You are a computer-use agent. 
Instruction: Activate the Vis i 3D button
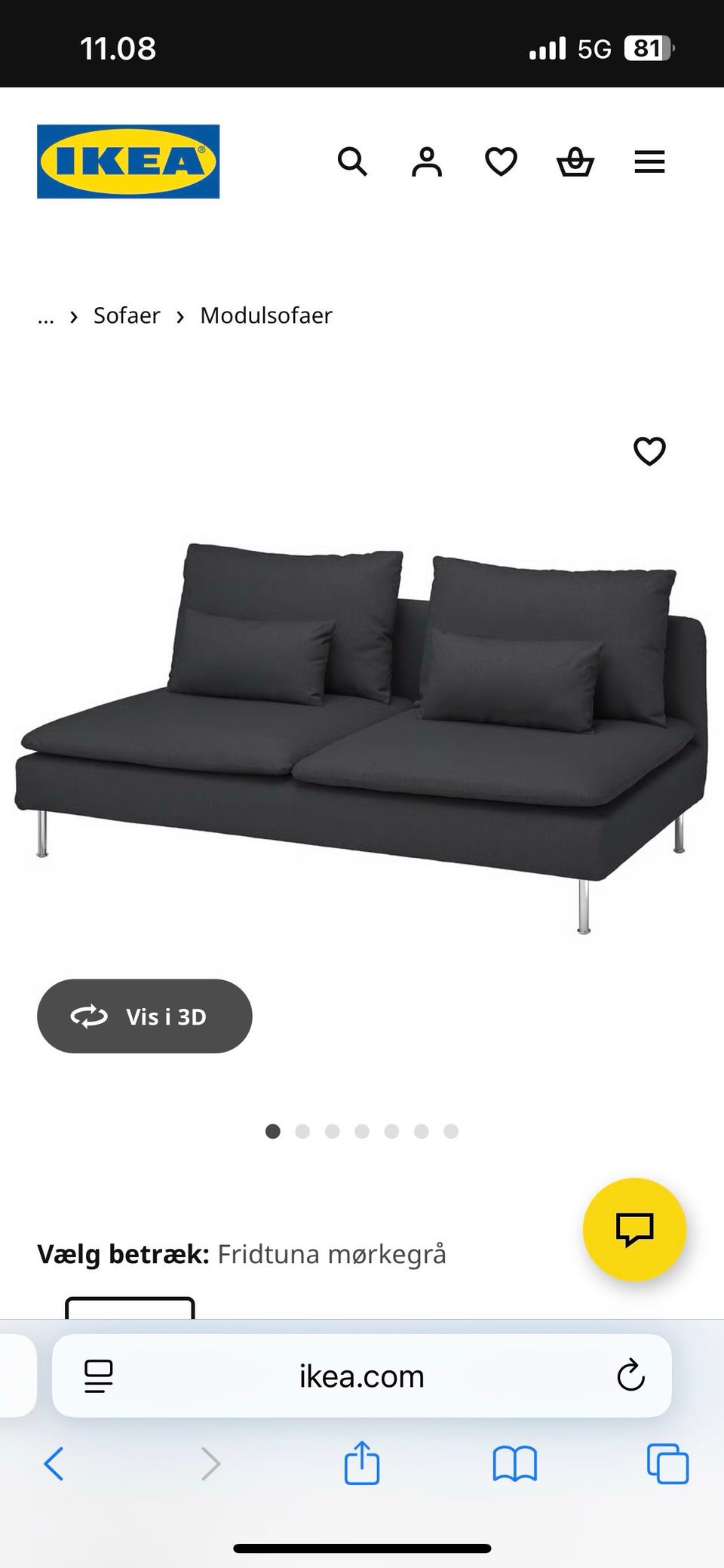tap(145, 1016)
